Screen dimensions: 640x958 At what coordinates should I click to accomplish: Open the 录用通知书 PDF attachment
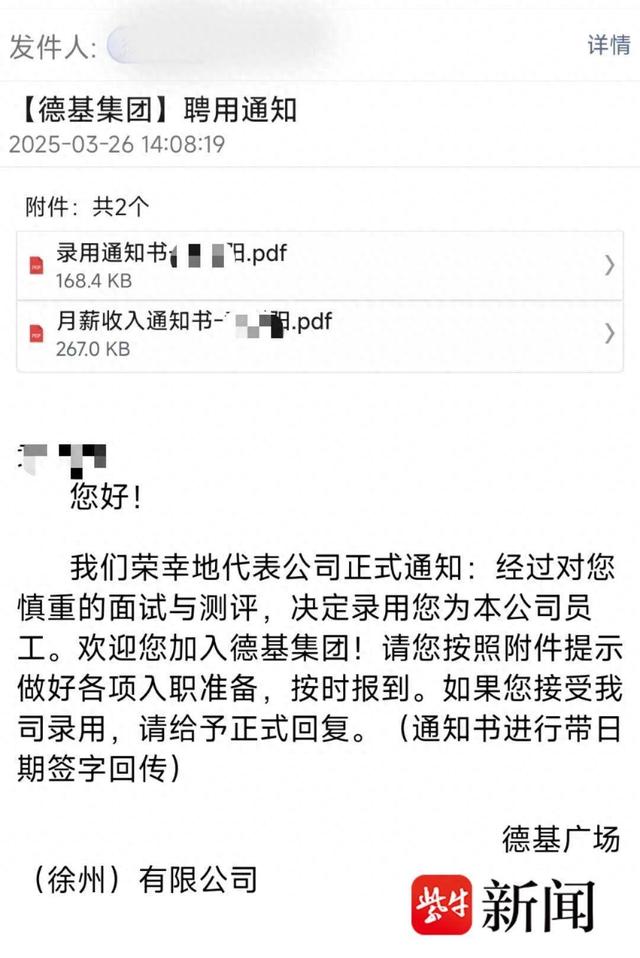click(316, 265)
